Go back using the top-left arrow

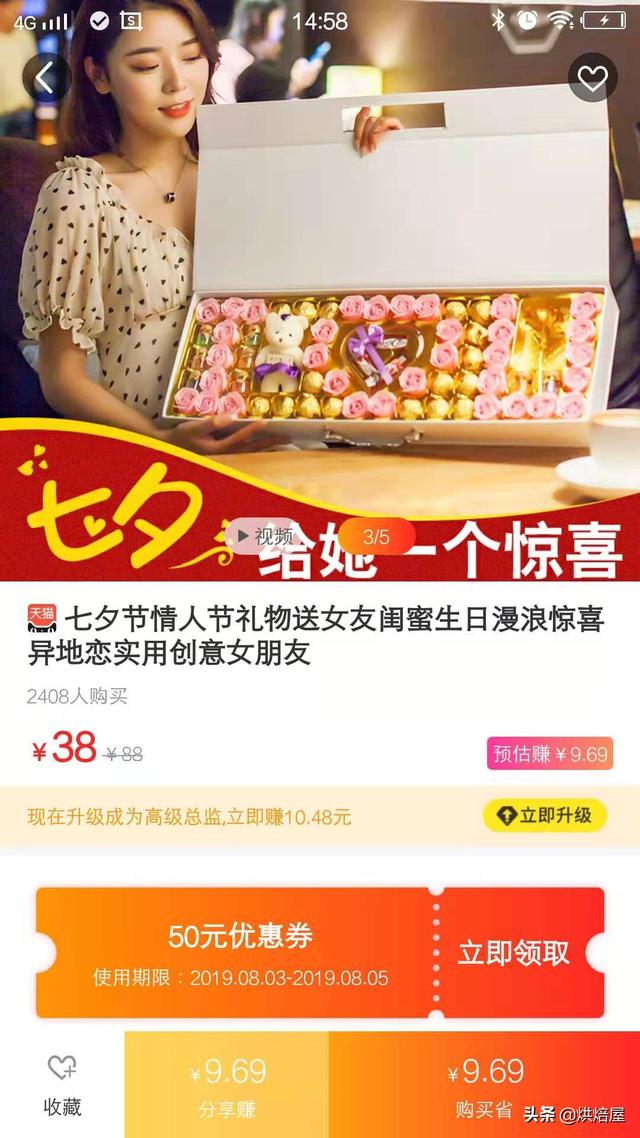click(x=45, y=78)
